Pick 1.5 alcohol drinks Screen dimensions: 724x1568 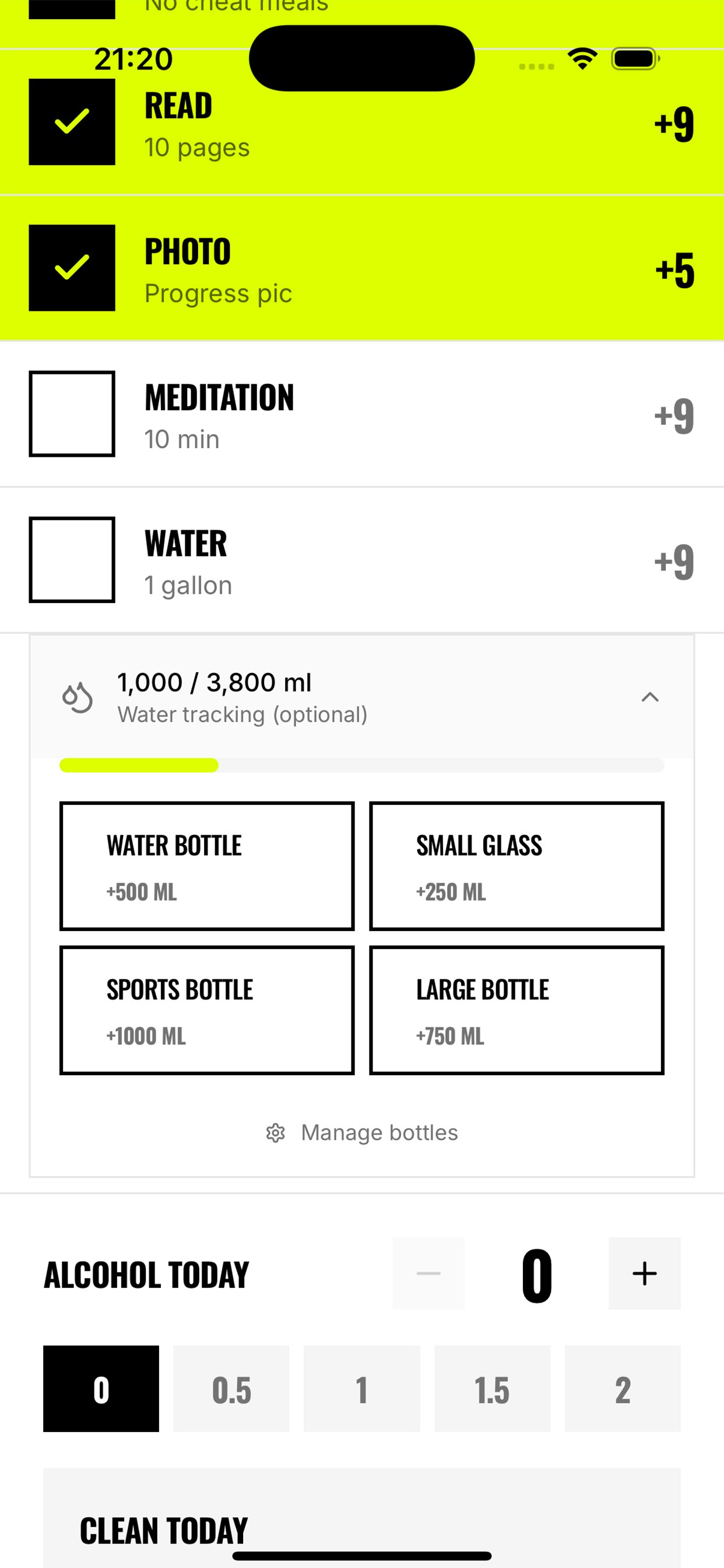click(x=492, y=1389)
